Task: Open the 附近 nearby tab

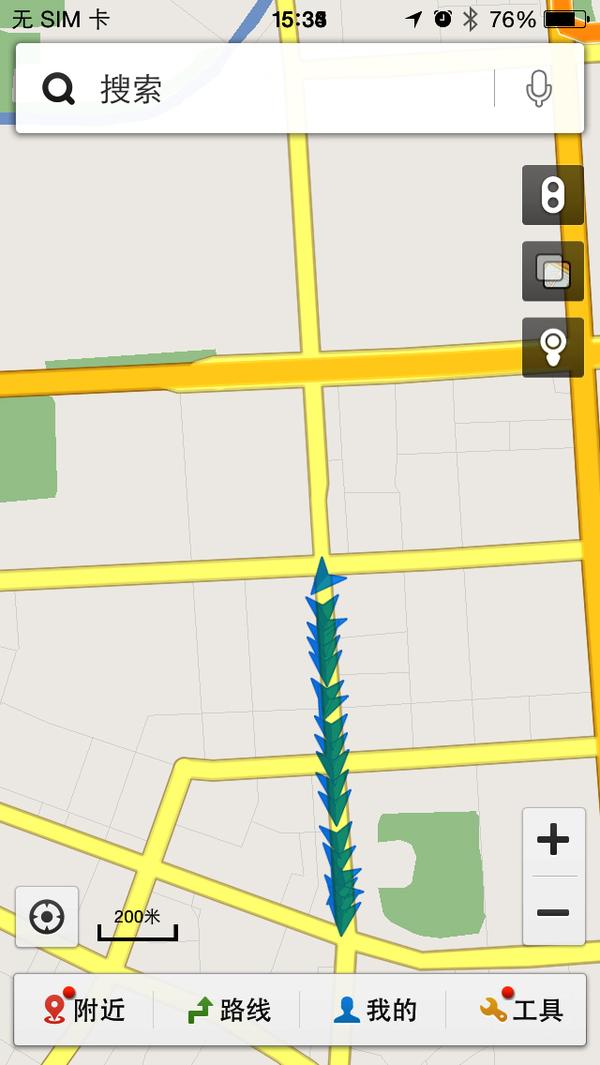Action: point(84,1009)
